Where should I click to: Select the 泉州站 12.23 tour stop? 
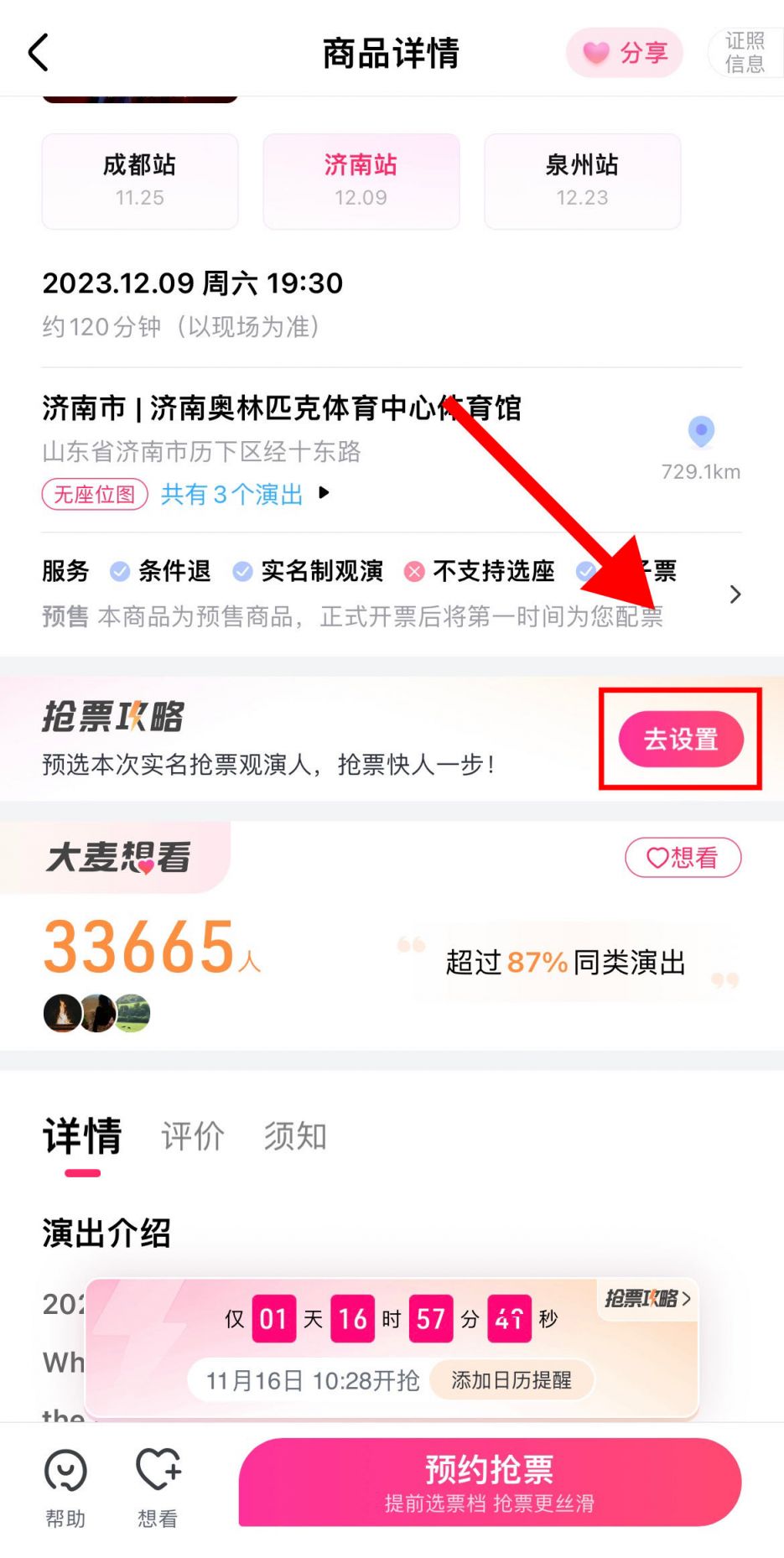coord(582,180)
